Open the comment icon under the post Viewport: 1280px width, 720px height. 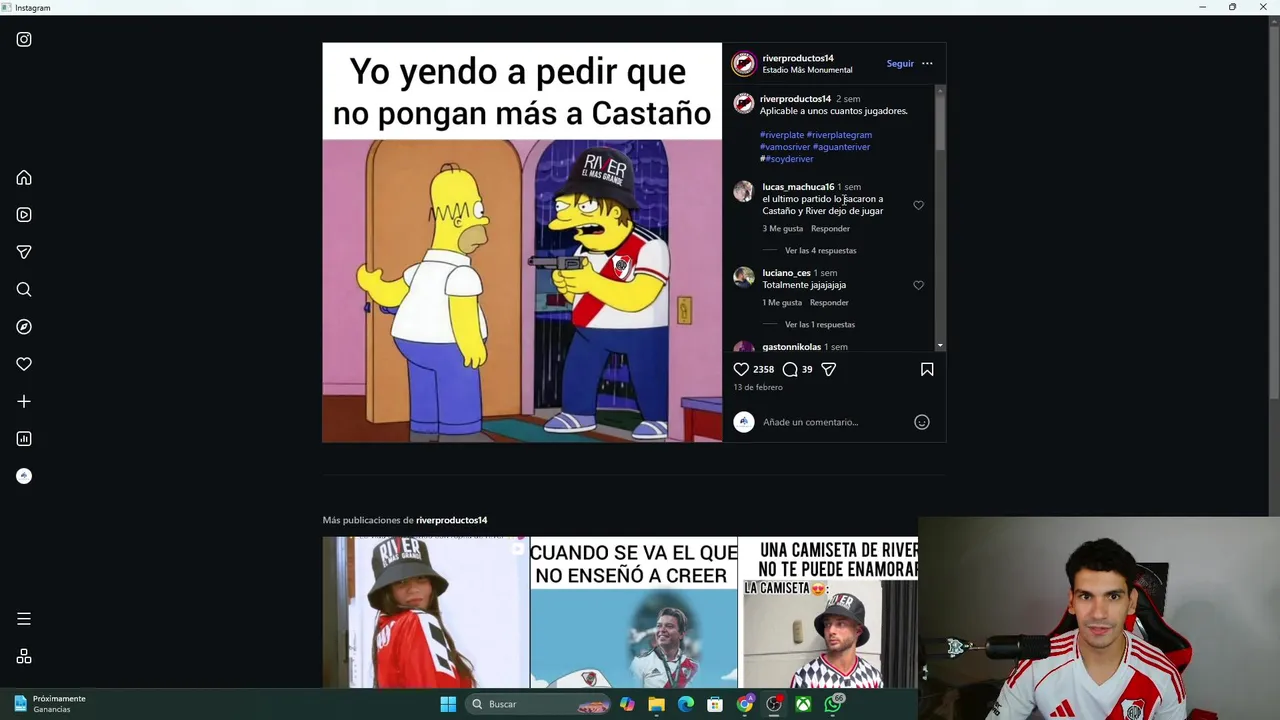pos(790,369)
